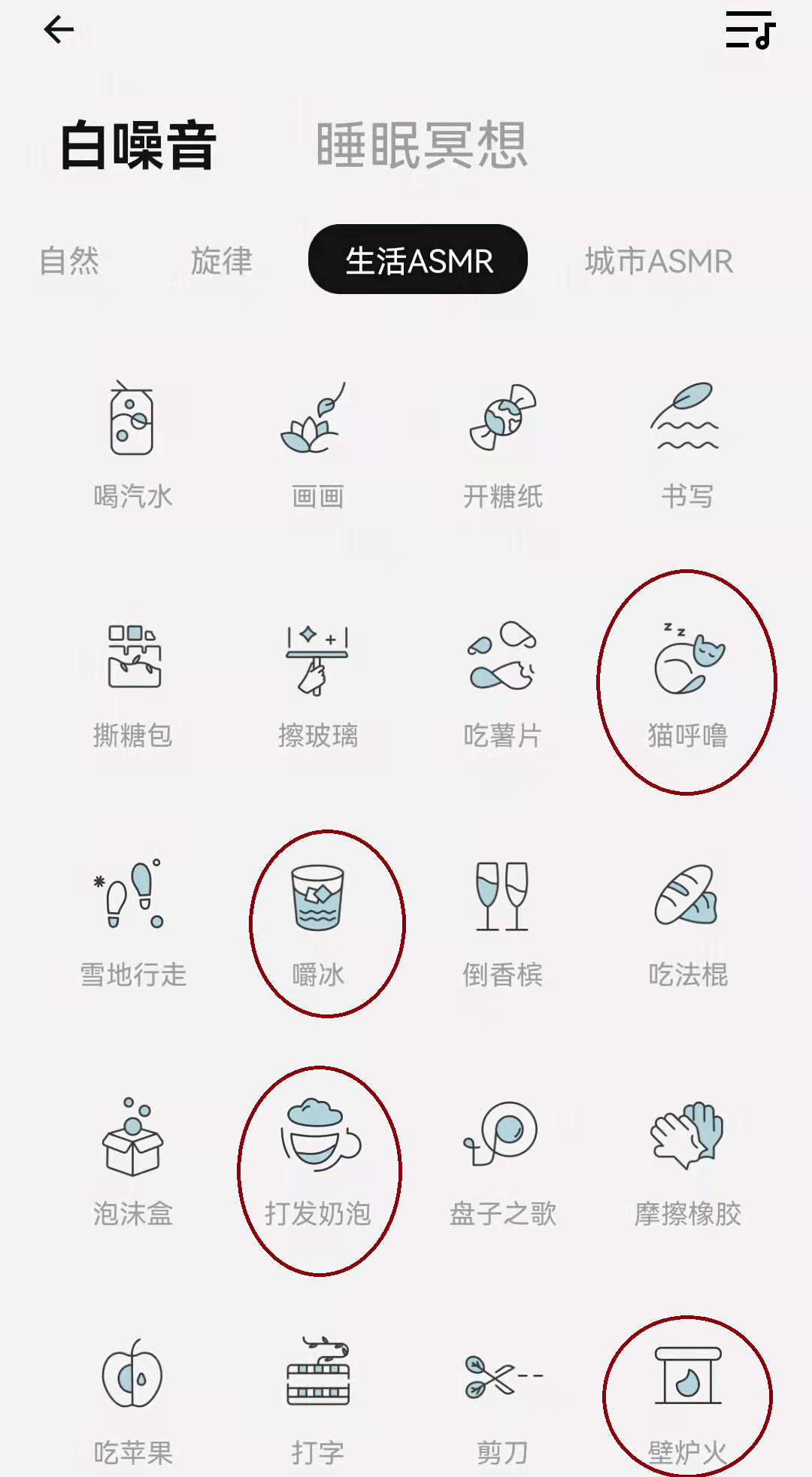Select the 自然 nature category

click(x=71, y=262)
